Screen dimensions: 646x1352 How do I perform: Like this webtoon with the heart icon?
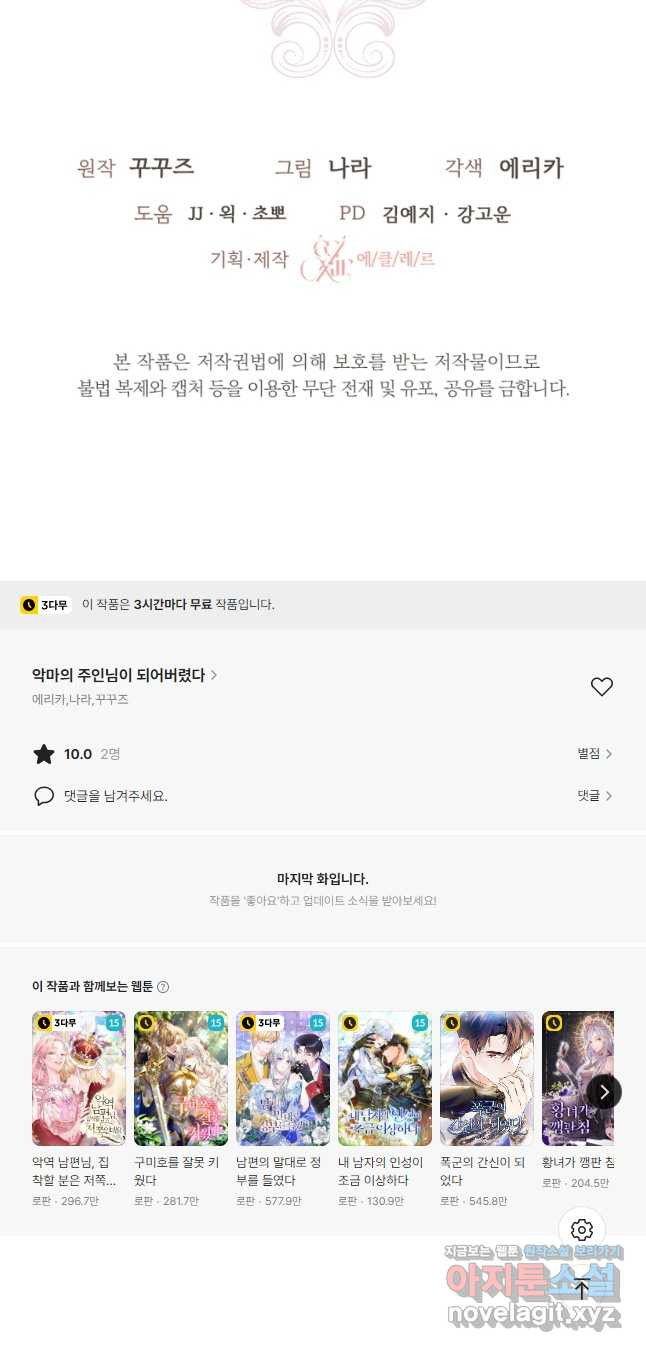601,687
